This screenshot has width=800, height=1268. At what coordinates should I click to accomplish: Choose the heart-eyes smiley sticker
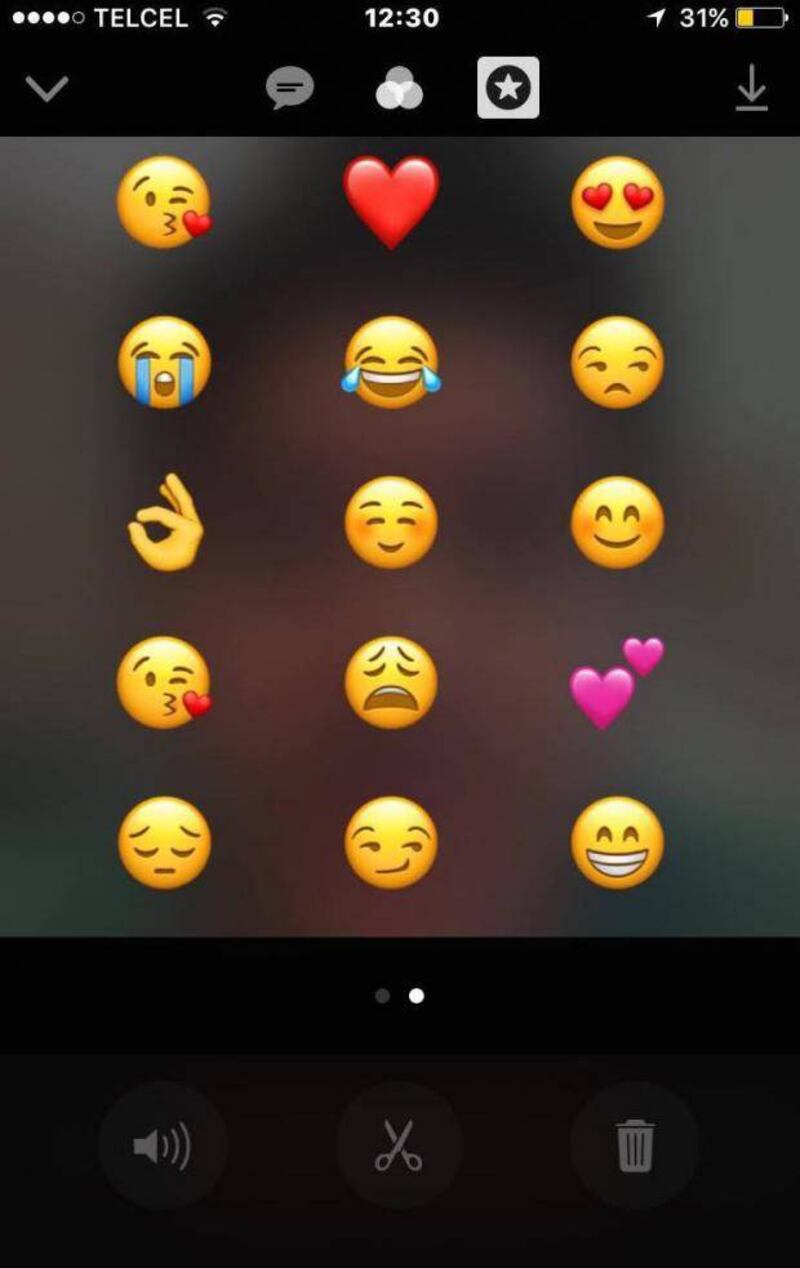click(617, 202)
